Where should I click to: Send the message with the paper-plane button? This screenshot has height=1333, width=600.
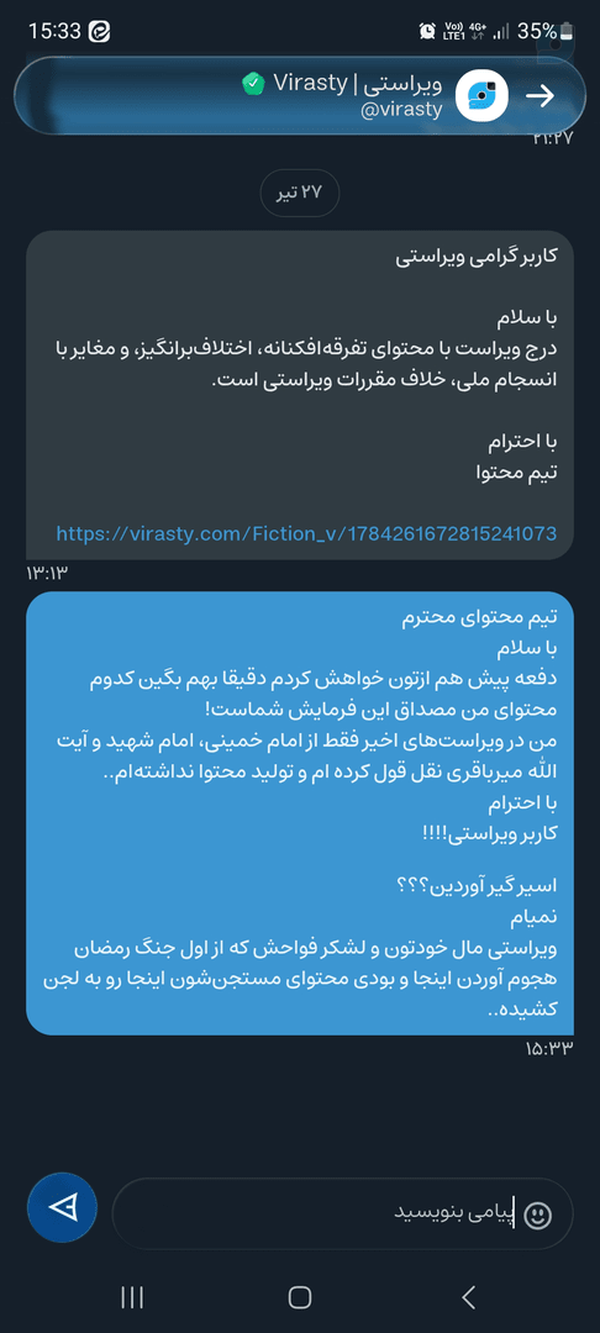62,1208
